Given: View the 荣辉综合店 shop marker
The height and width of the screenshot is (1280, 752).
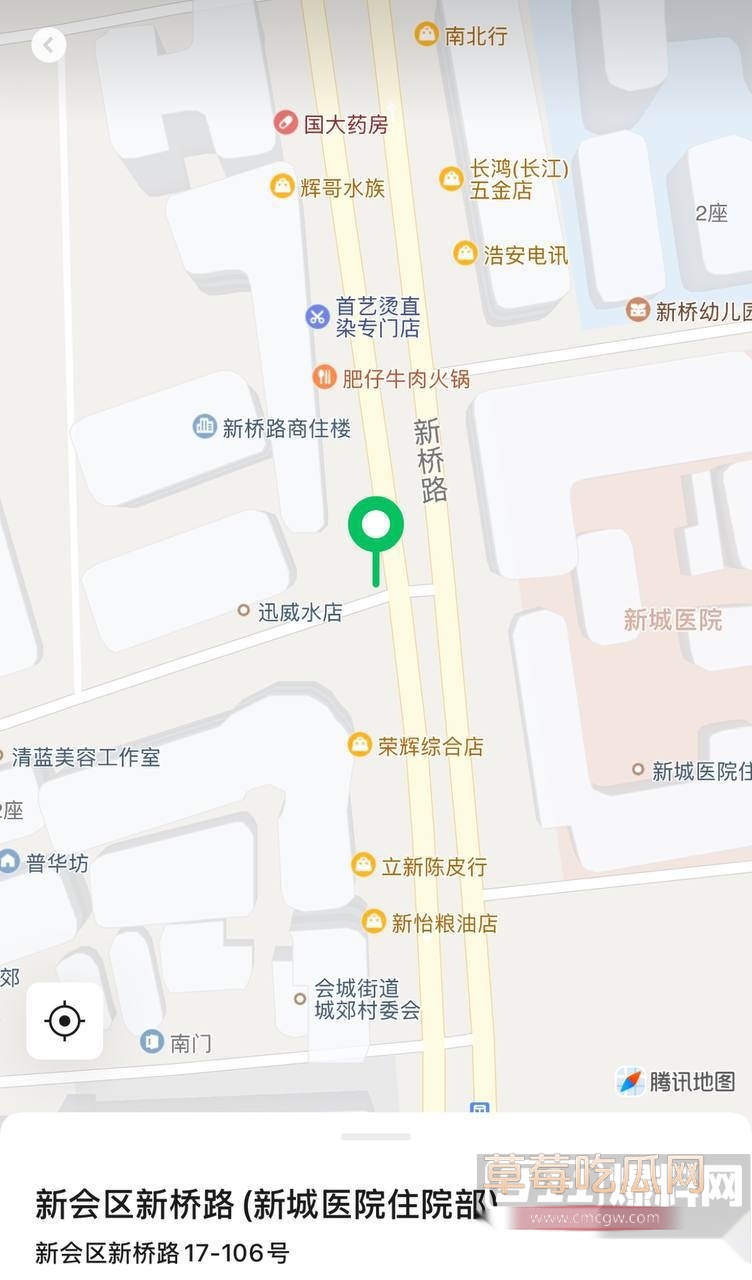Looking at the screenshot, I should point(360,746).
